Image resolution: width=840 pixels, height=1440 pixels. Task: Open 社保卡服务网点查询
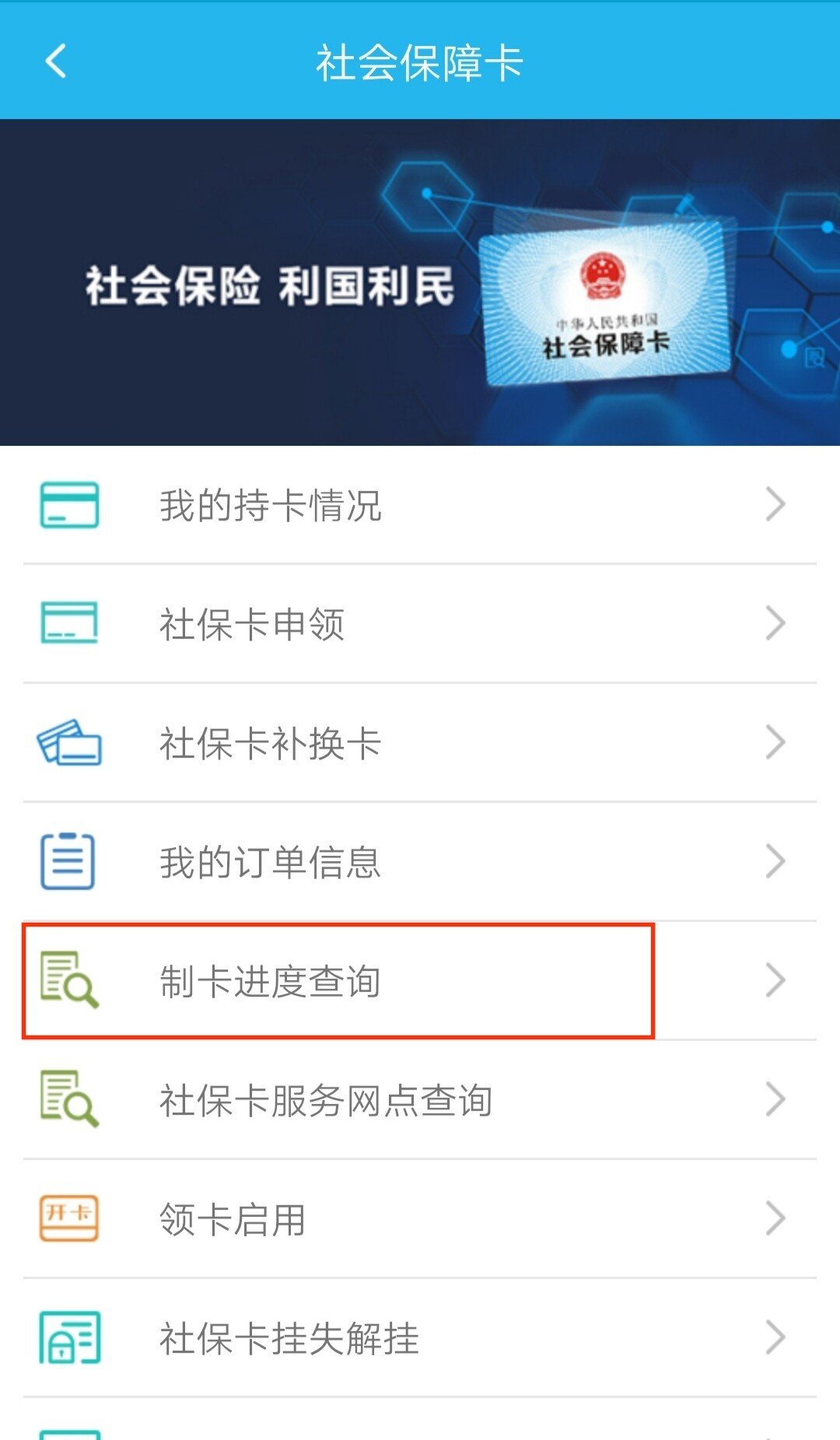pyautogui.click(x=420, y=1100)
